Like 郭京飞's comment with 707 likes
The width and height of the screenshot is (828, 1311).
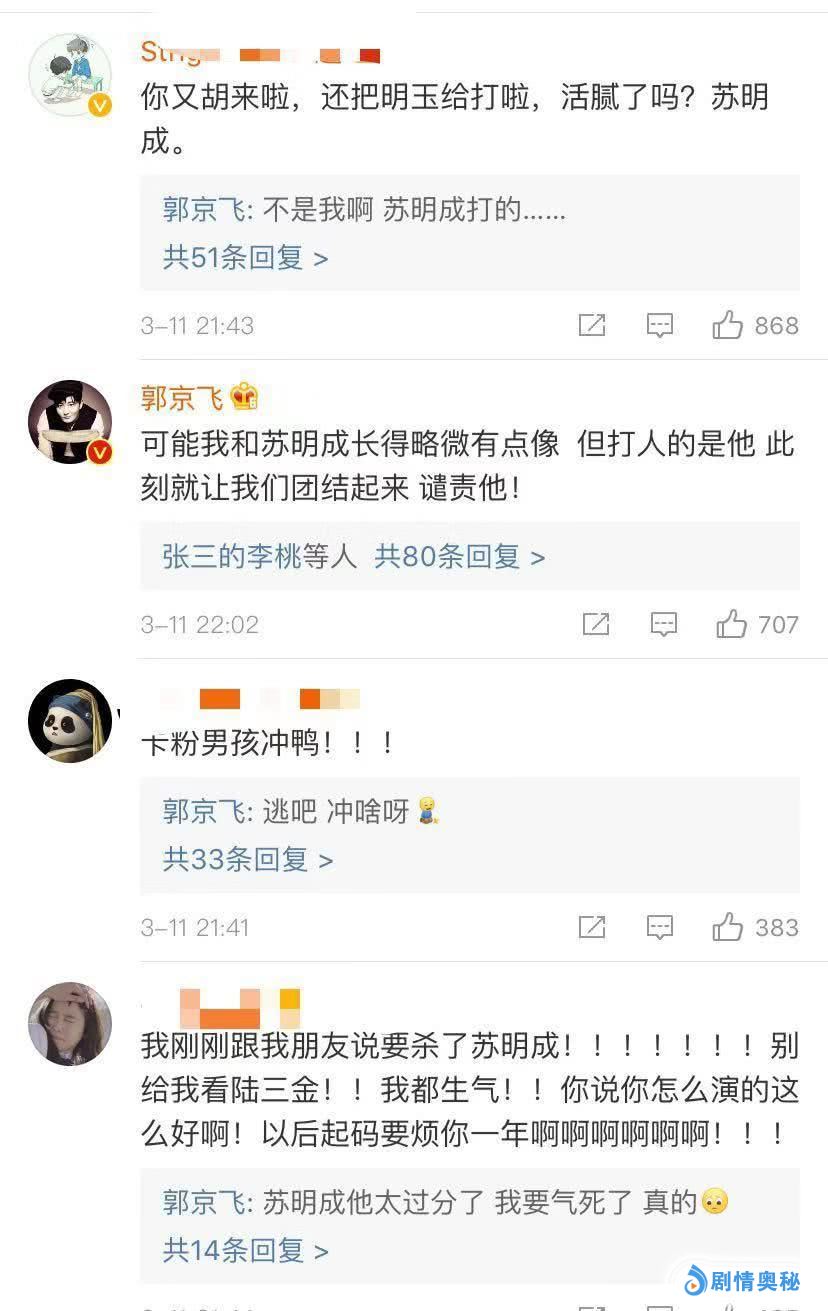click(x=732, y=625)
